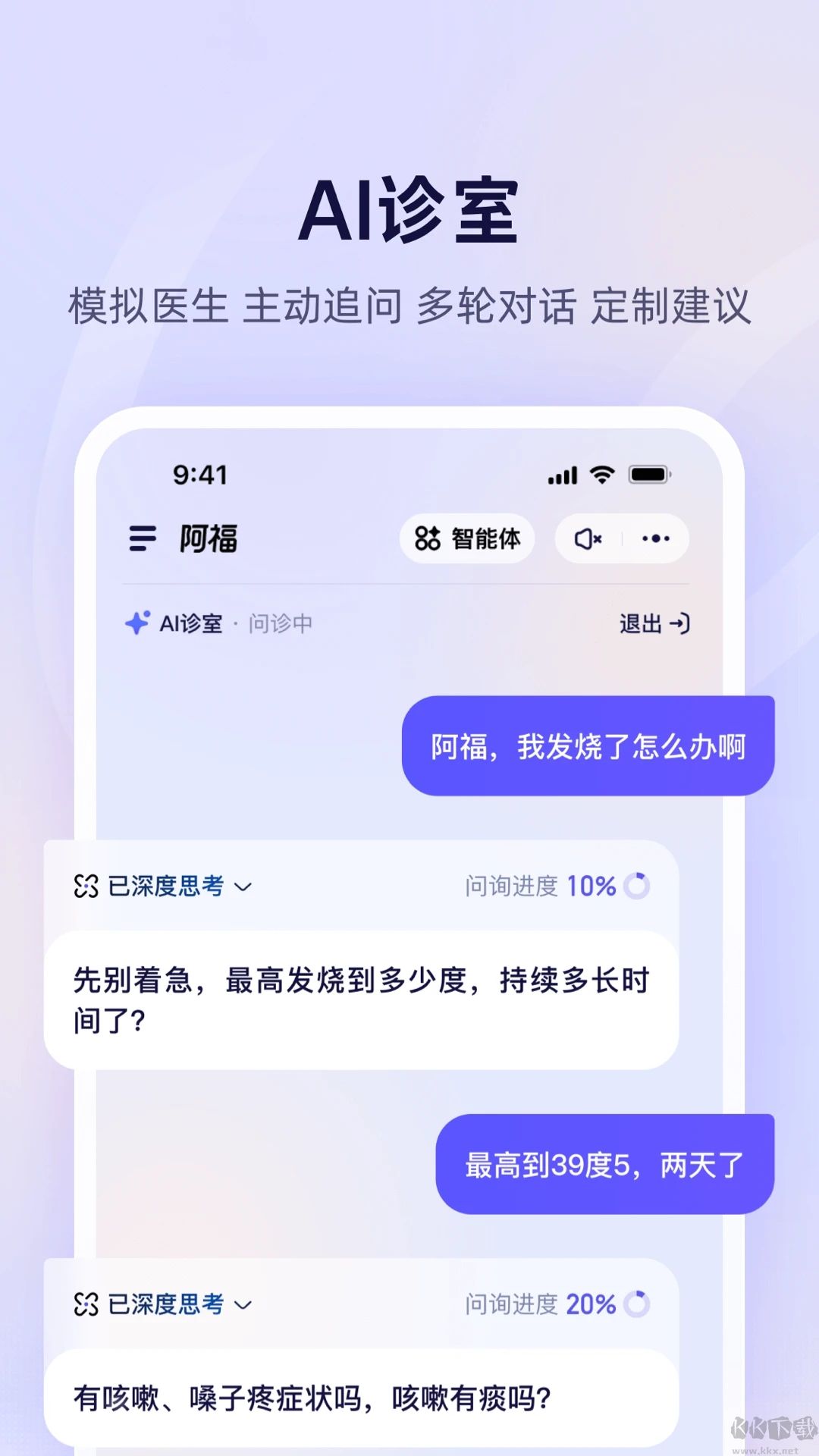
Task: Open the 智能体 agent picker
Action: click(468, 539)
